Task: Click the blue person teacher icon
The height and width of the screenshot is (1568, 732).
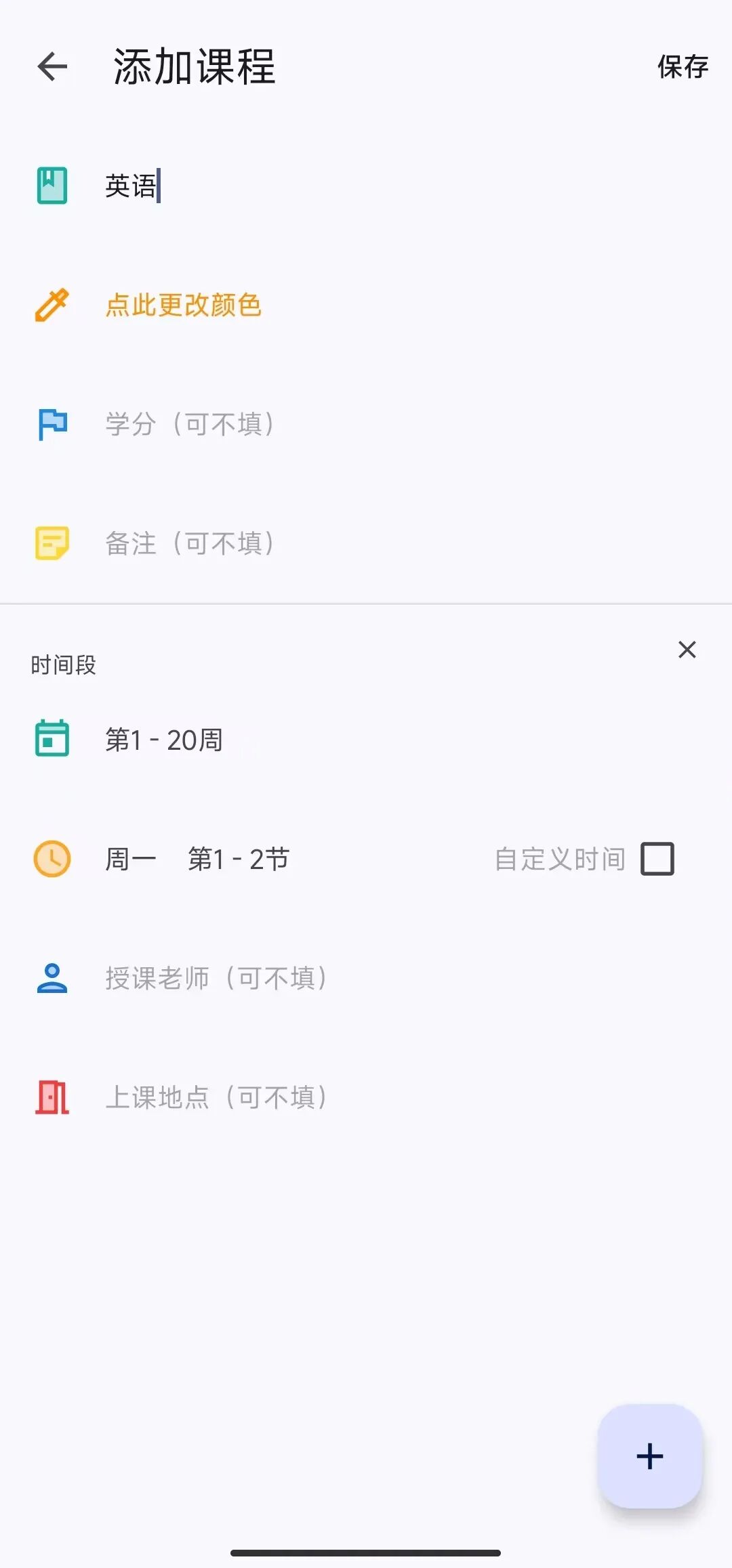Action: (52, 977)
